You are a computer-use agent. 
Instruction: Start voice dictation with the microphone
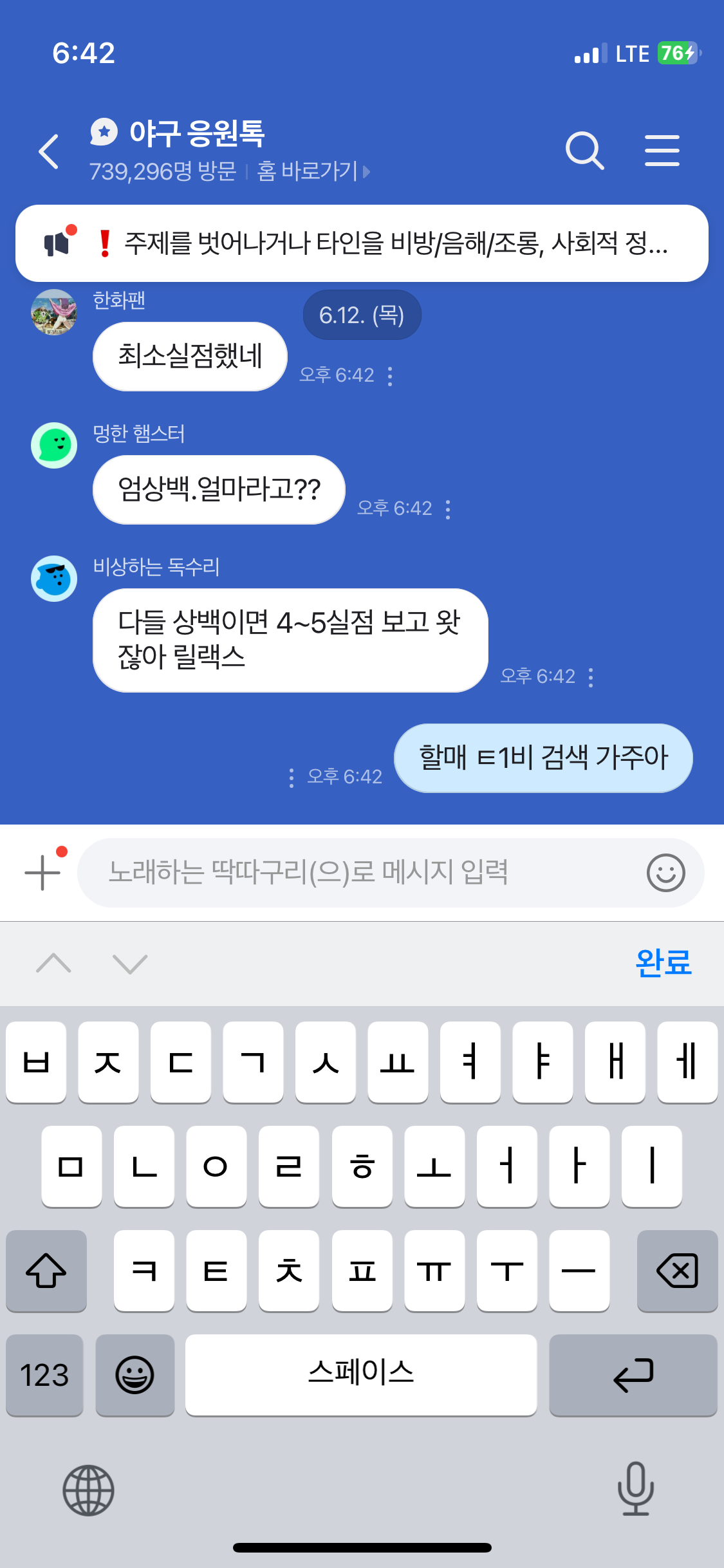636,1489
